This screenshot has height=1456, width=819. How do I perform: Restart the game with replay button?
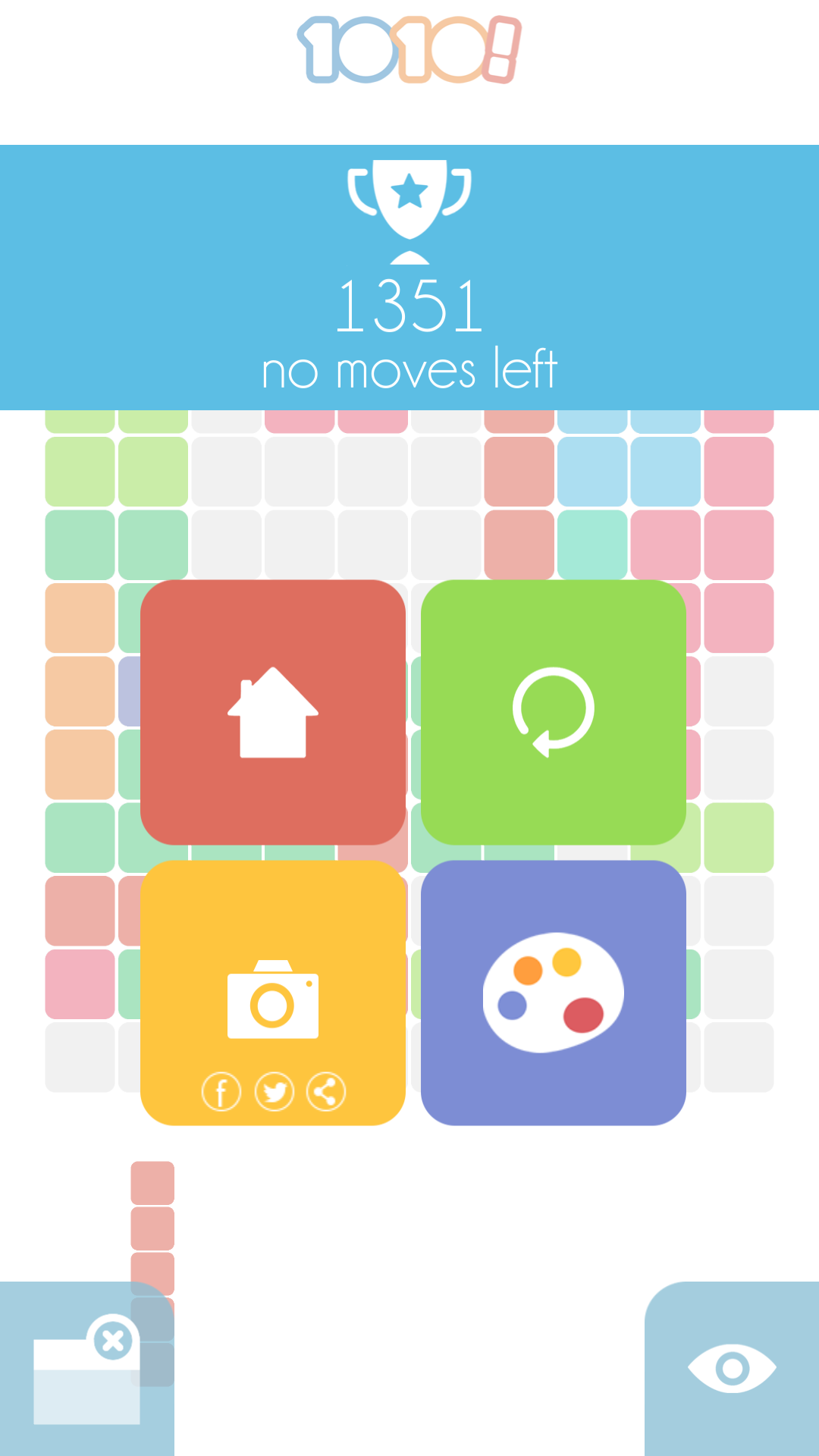(x=554, y=712)
